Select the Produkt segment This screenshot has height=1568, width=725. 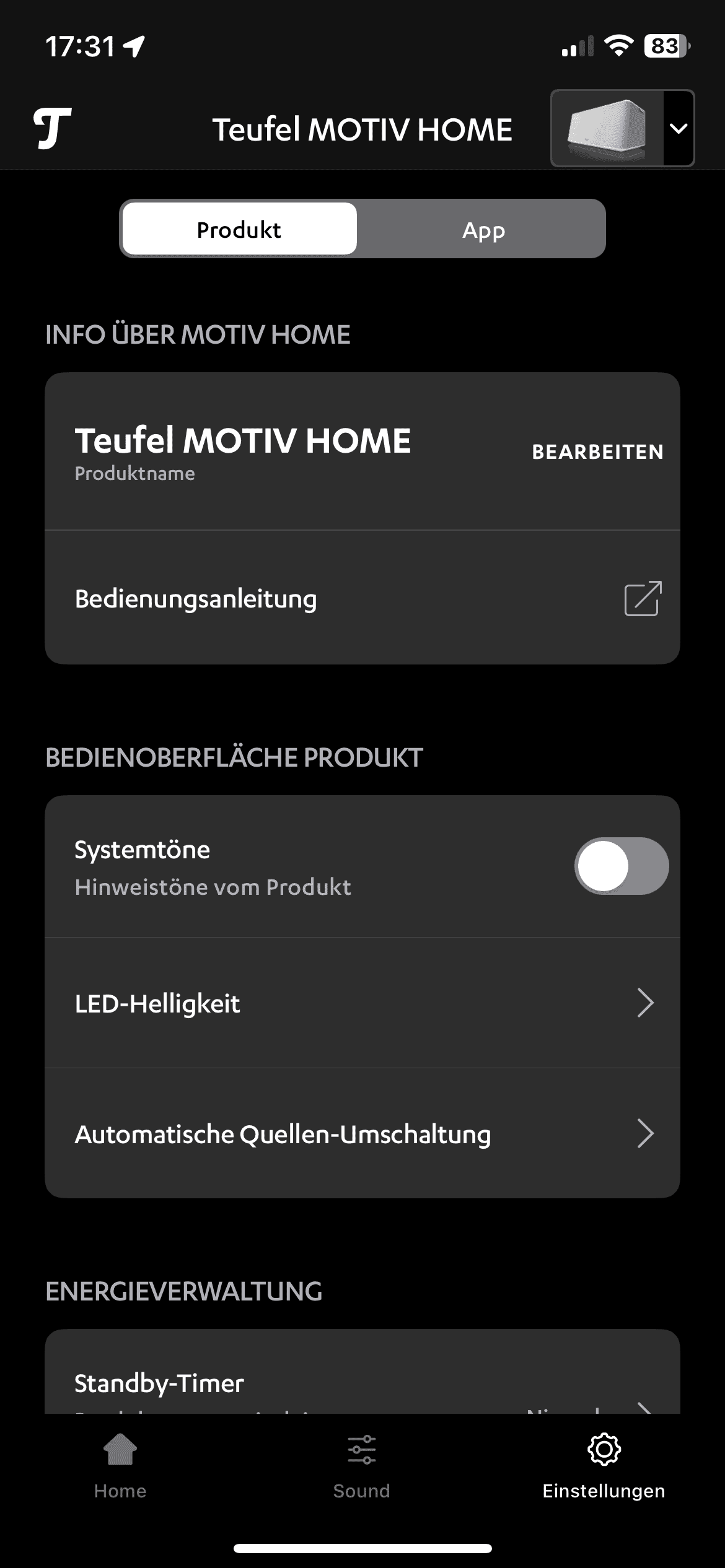239,230
